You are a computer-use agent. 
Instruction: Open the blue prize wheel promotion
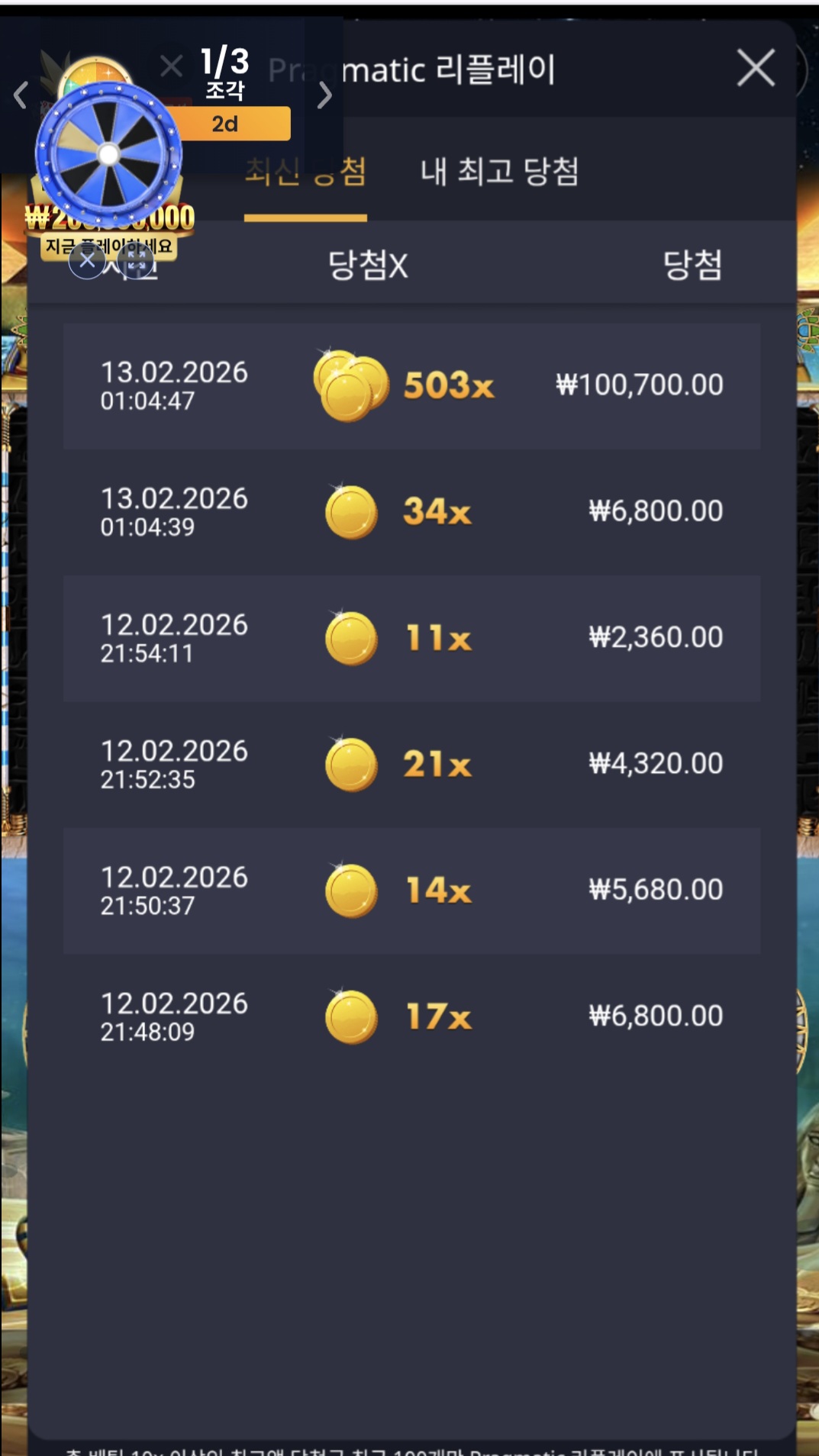(109, 155)
